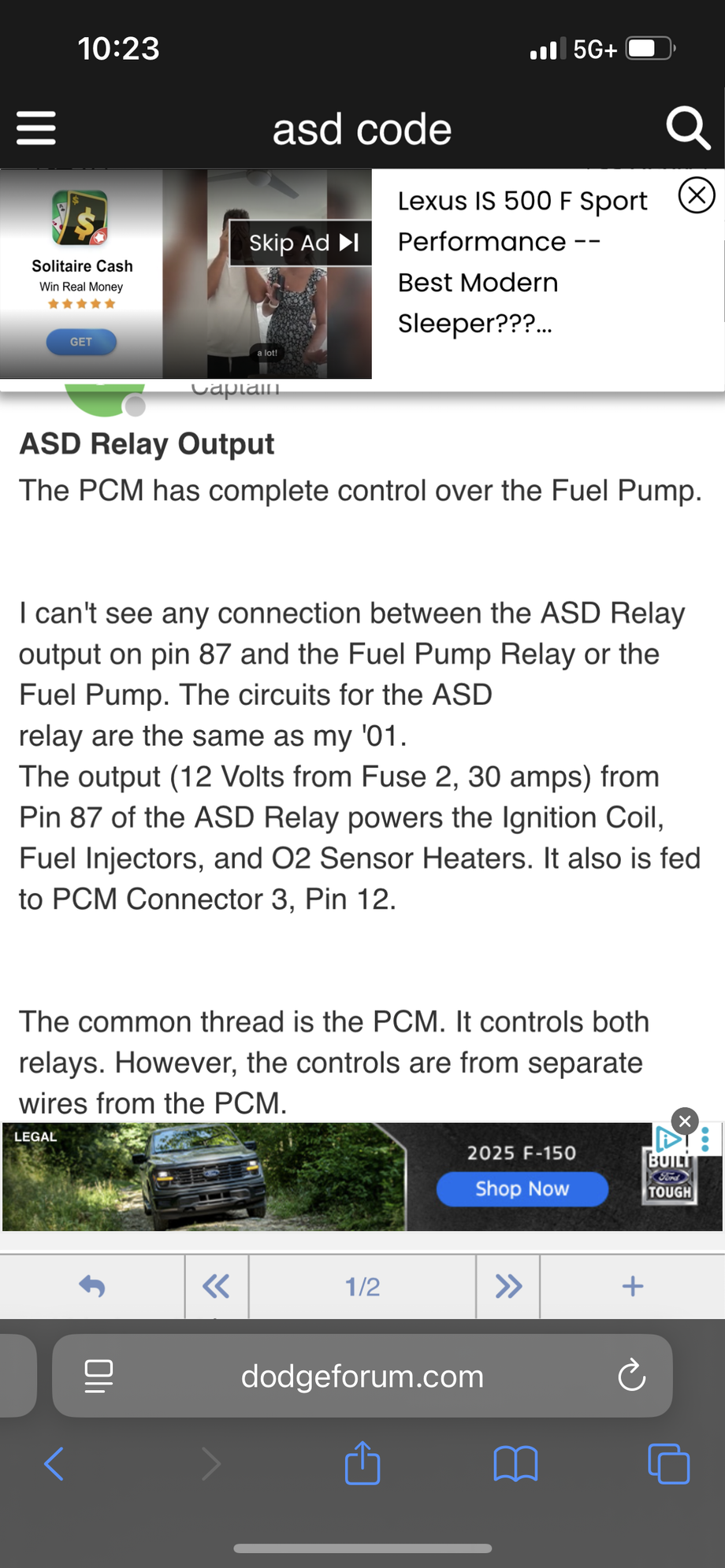The width and height of the screenshot is (725, 1568).
Task: Open Safari bookmarks
Action: coord(515,1464)
